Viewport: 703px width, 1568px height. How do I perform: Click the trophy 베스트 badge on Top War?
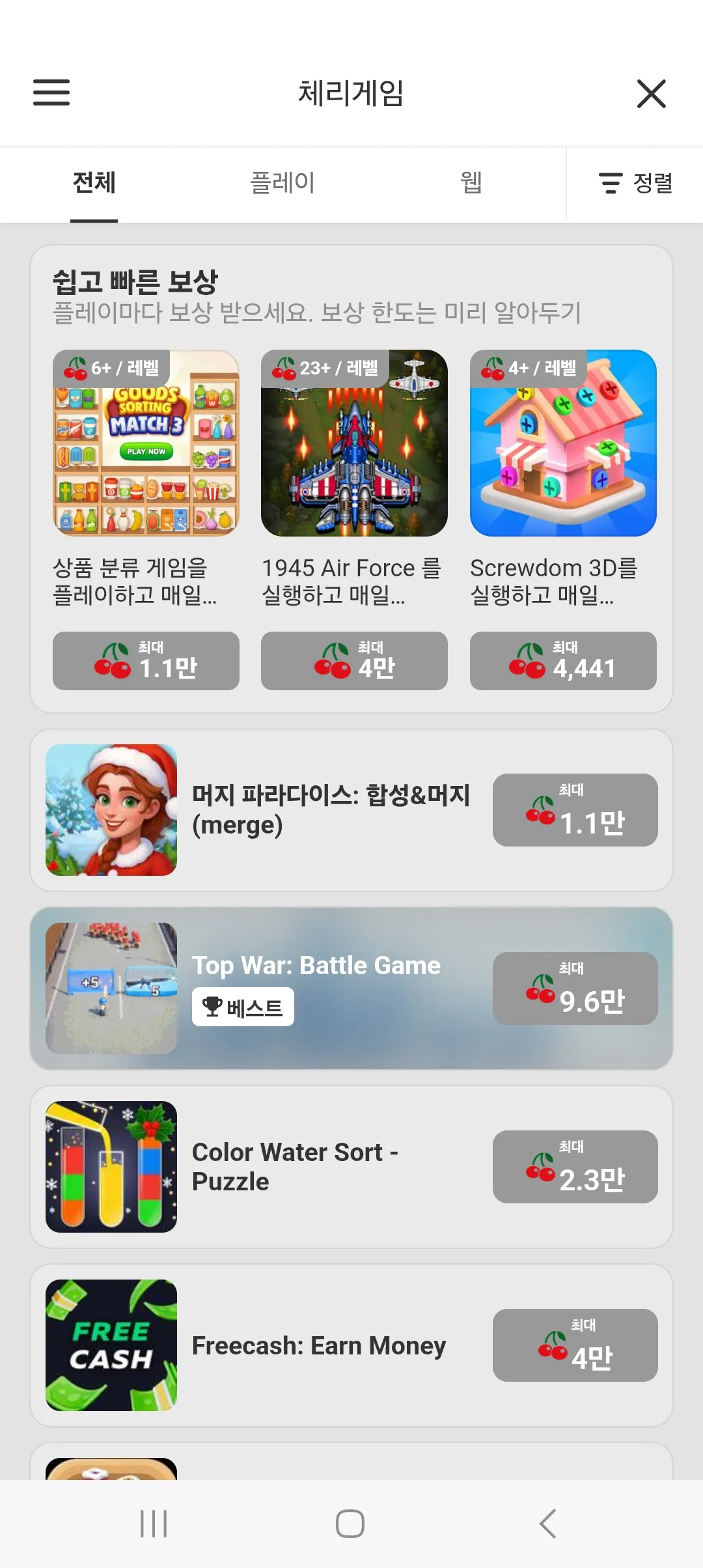click(243, 1006)
